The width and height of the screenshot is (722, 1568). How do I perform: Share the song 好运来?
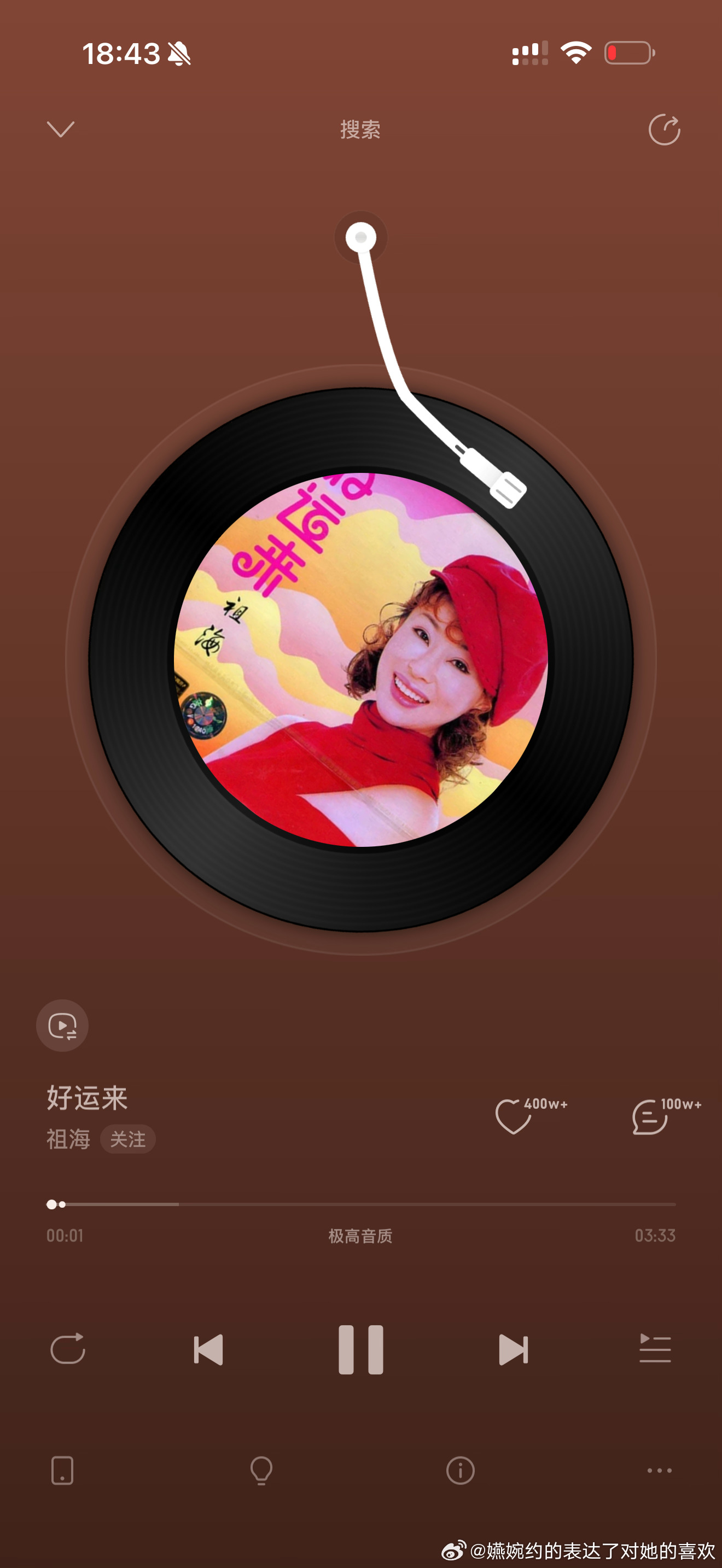click(663, 130)
